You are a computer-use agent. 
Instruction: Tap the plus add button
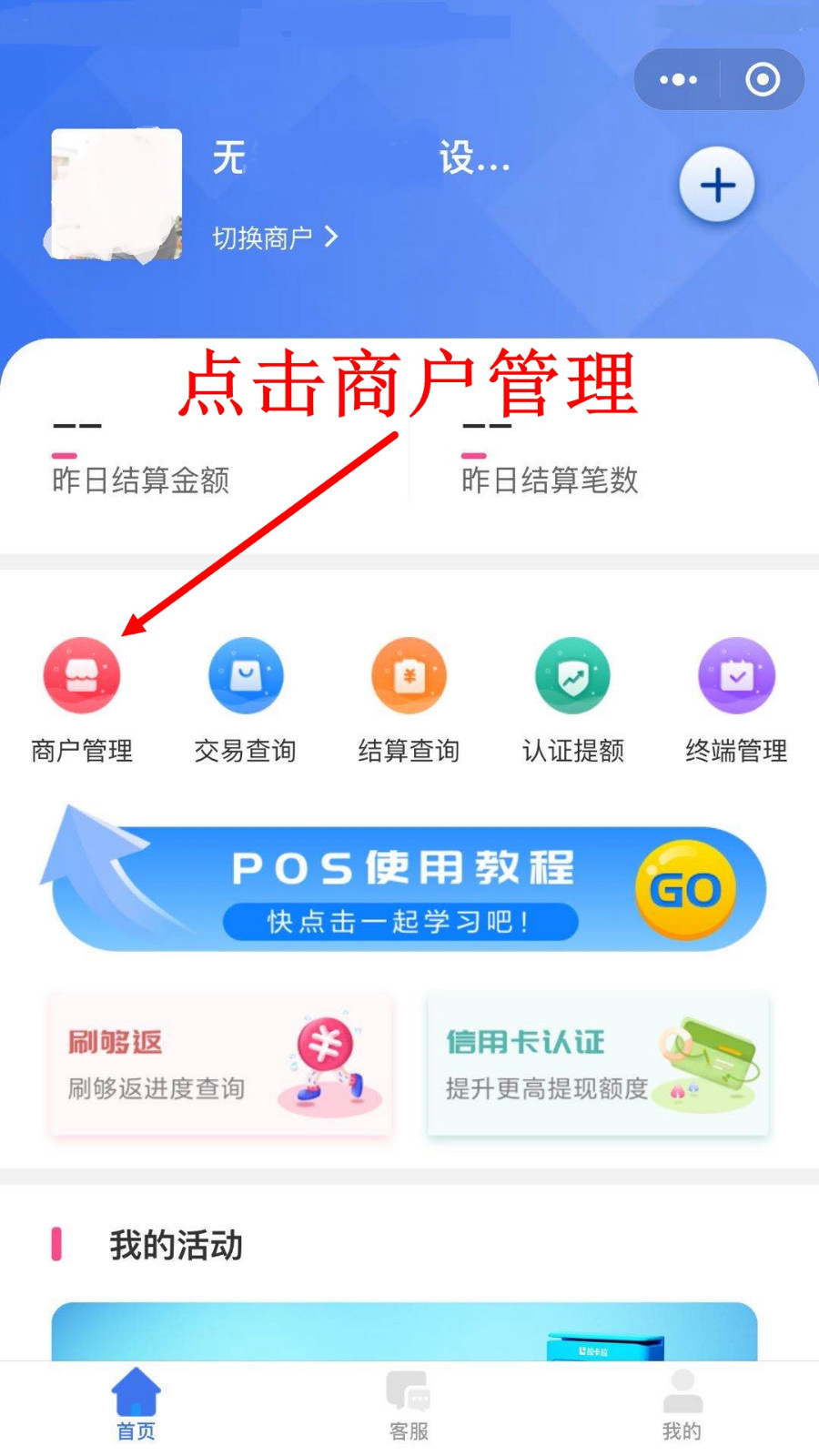click(x=717, y=185)
